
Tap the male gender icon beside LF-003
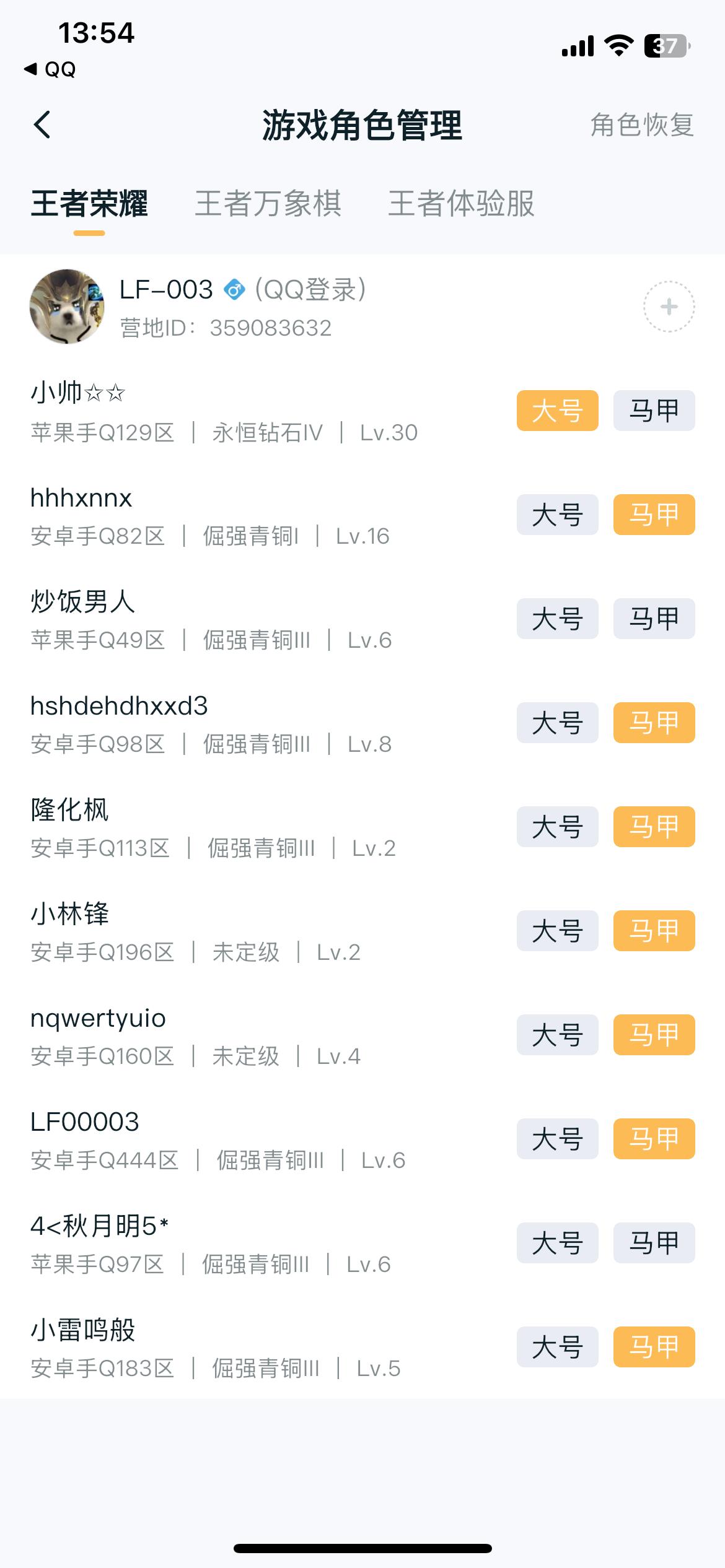click(234, 289)
